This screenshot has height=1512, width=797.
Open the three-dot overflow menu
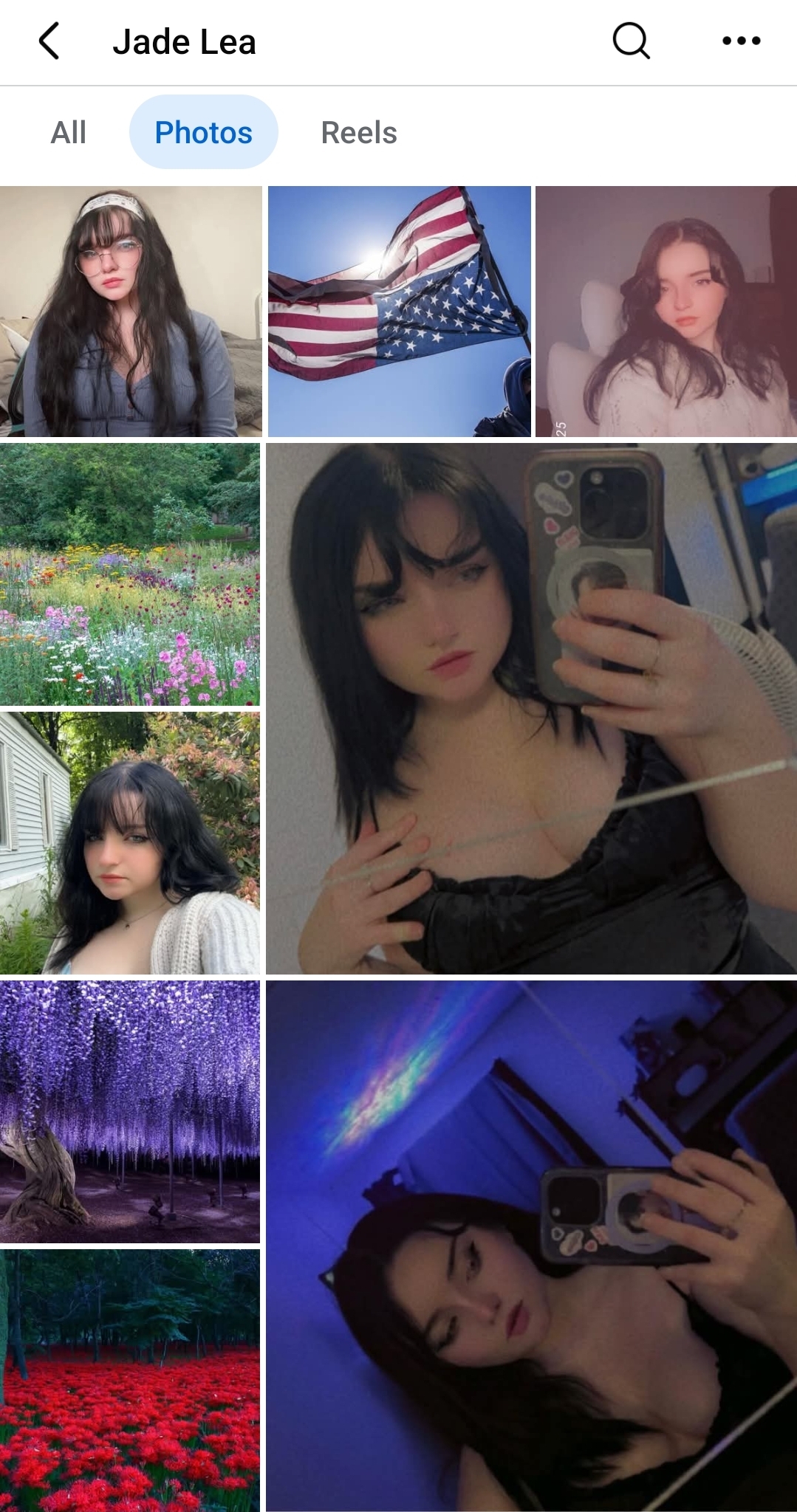pos(741,41)
